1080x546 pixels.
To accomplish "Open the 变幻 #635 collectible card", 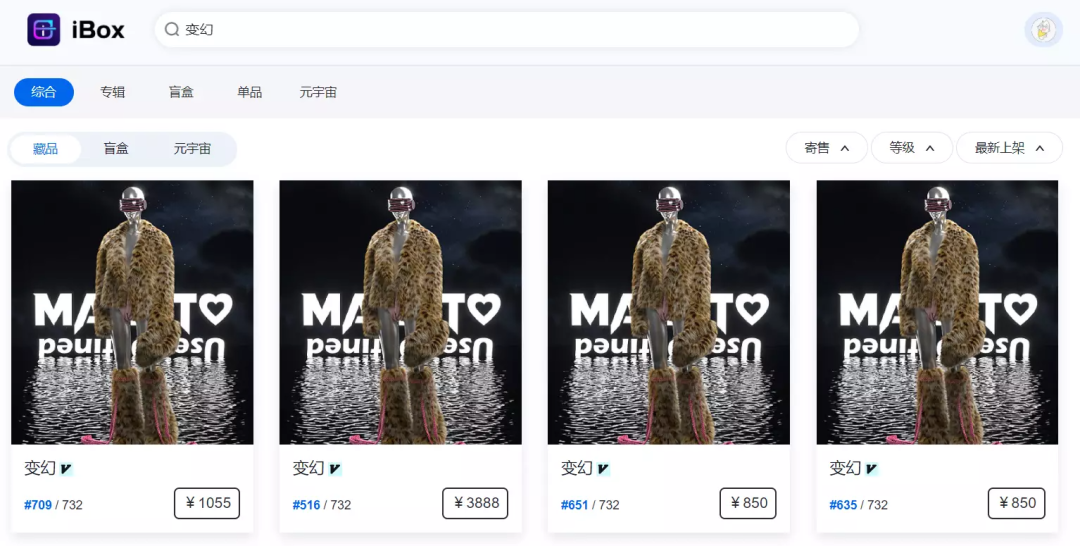I will pos(937,312).
